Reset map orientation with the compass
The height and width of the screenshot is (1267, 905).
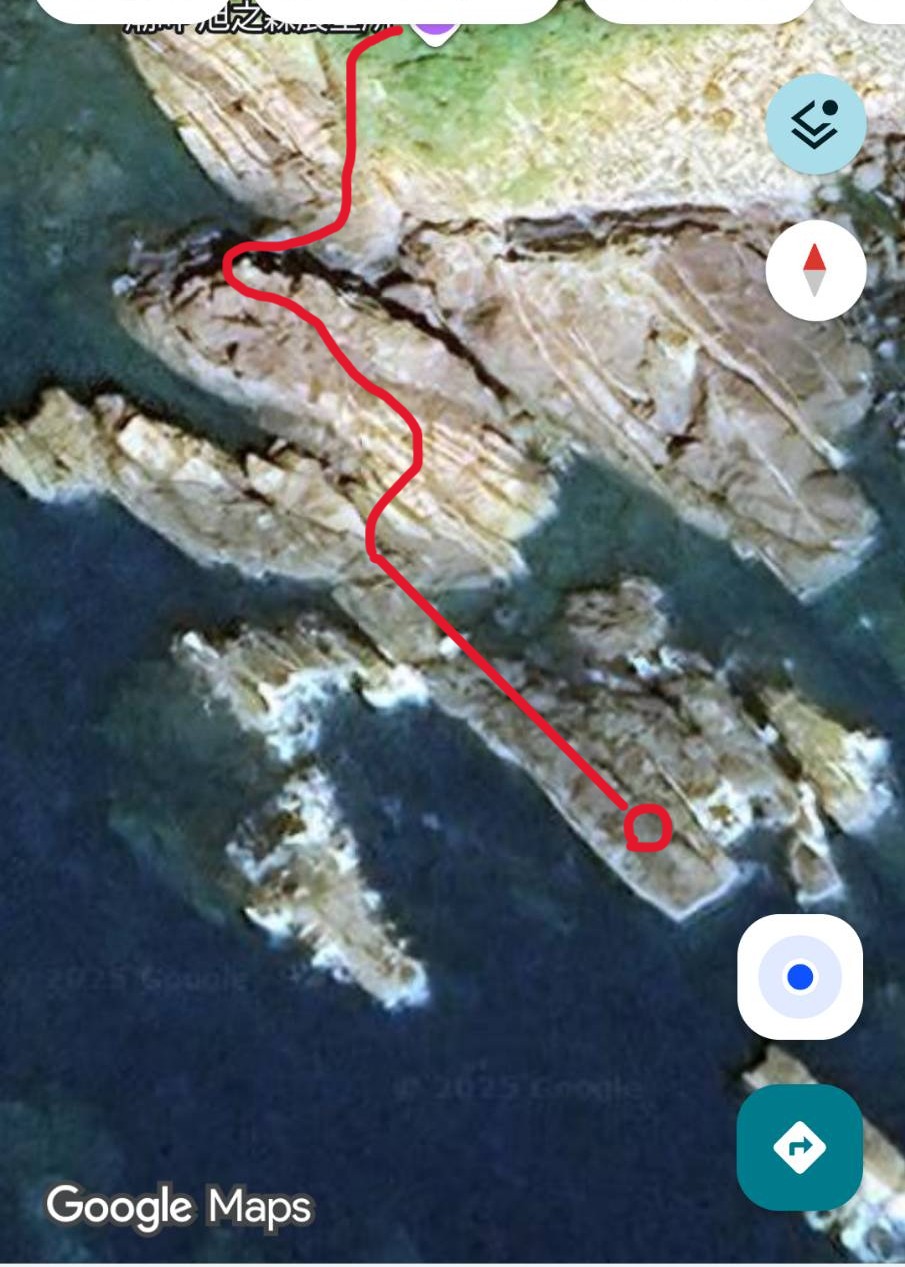pyautogui.click(x=815, y=270)
